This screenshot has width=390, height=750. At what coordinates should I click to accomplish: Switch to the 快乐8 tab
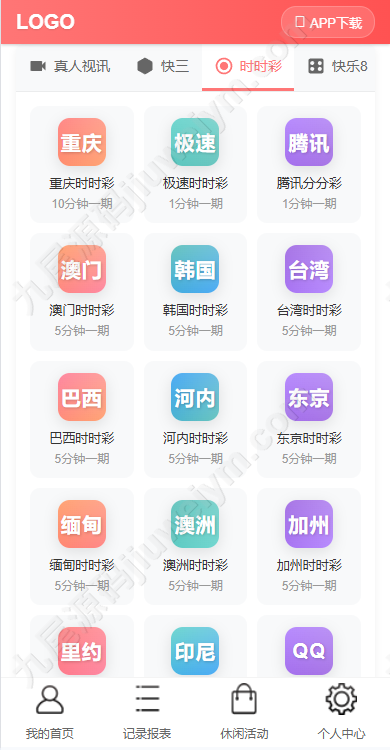coord(337,66)
